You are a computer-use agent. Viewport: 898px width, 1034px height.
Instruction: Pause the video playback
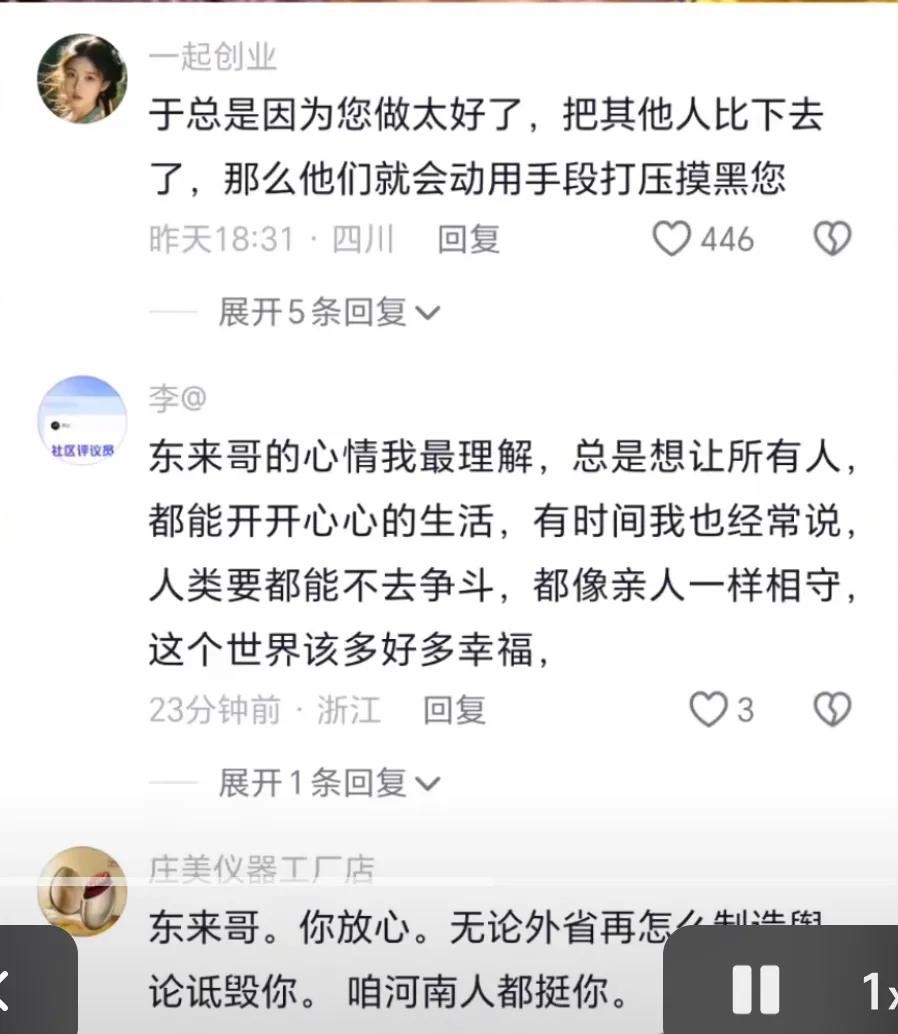coord(755,988)
